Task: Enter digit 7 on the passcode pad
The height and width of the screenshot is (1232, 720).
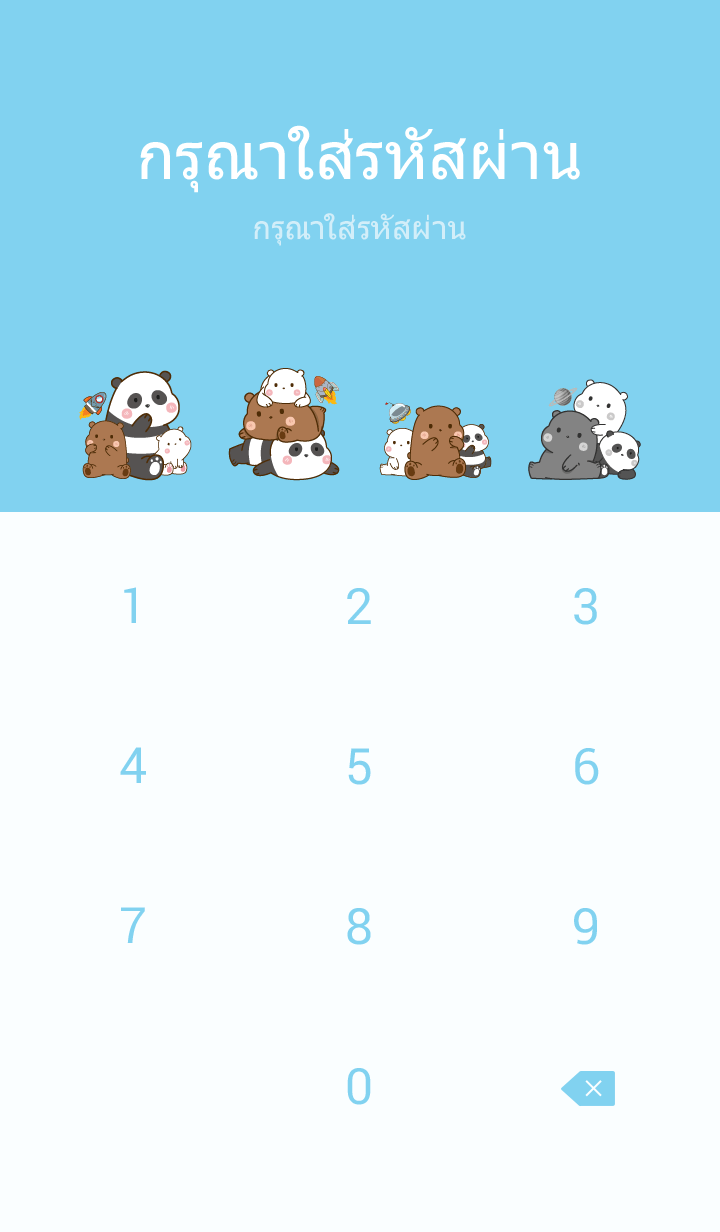Action: click(132, 927)
